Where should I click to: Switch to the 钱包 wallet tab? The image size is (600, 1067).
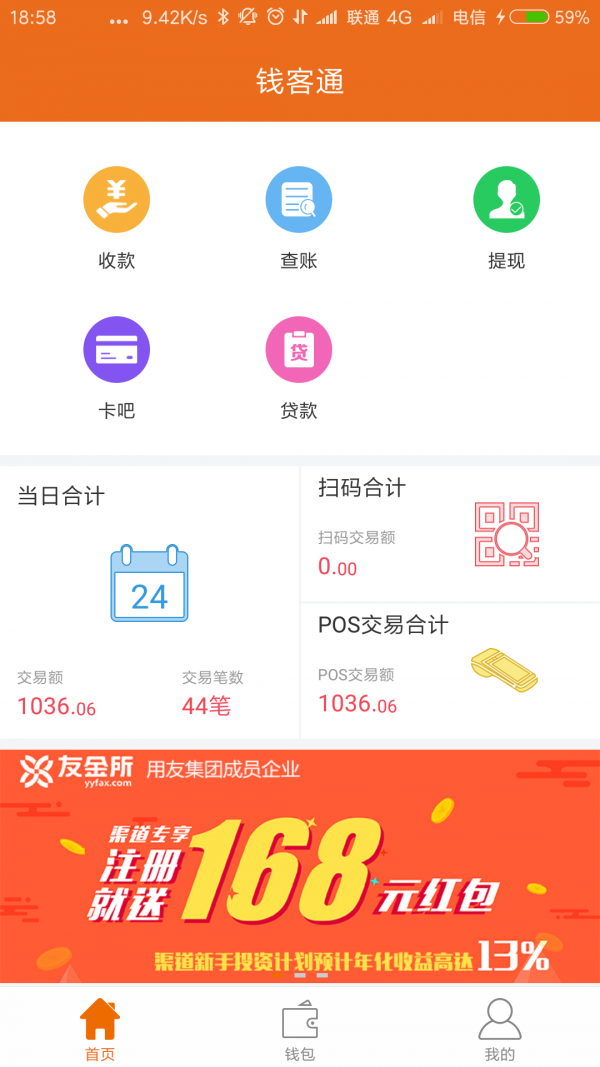click(300, 1028)
